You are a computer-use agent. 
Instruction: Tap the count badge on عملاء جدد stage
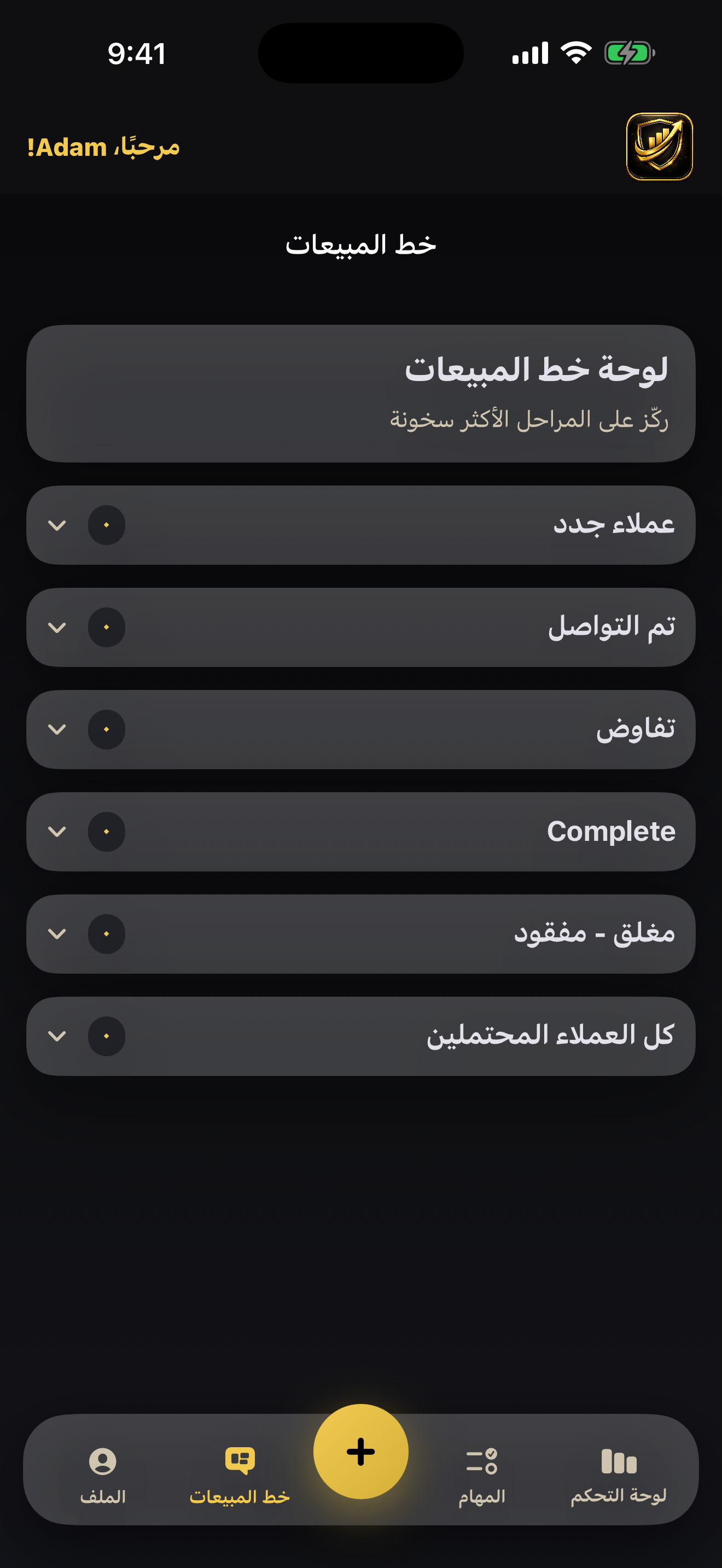[107, 526]
